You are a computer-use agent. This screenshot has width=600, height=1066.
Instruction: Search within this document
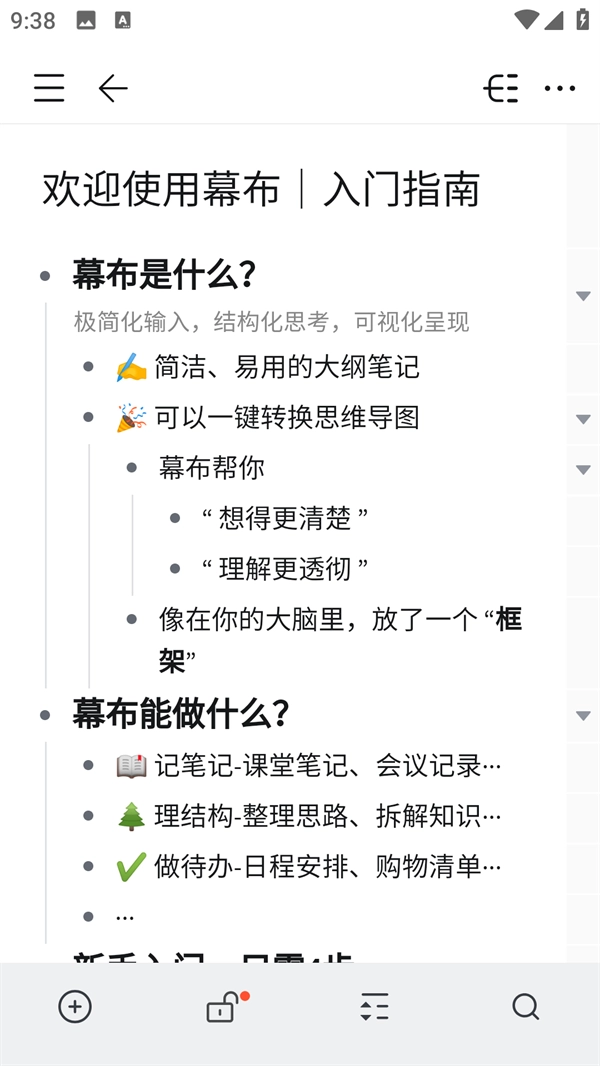tap(525, 1007)
